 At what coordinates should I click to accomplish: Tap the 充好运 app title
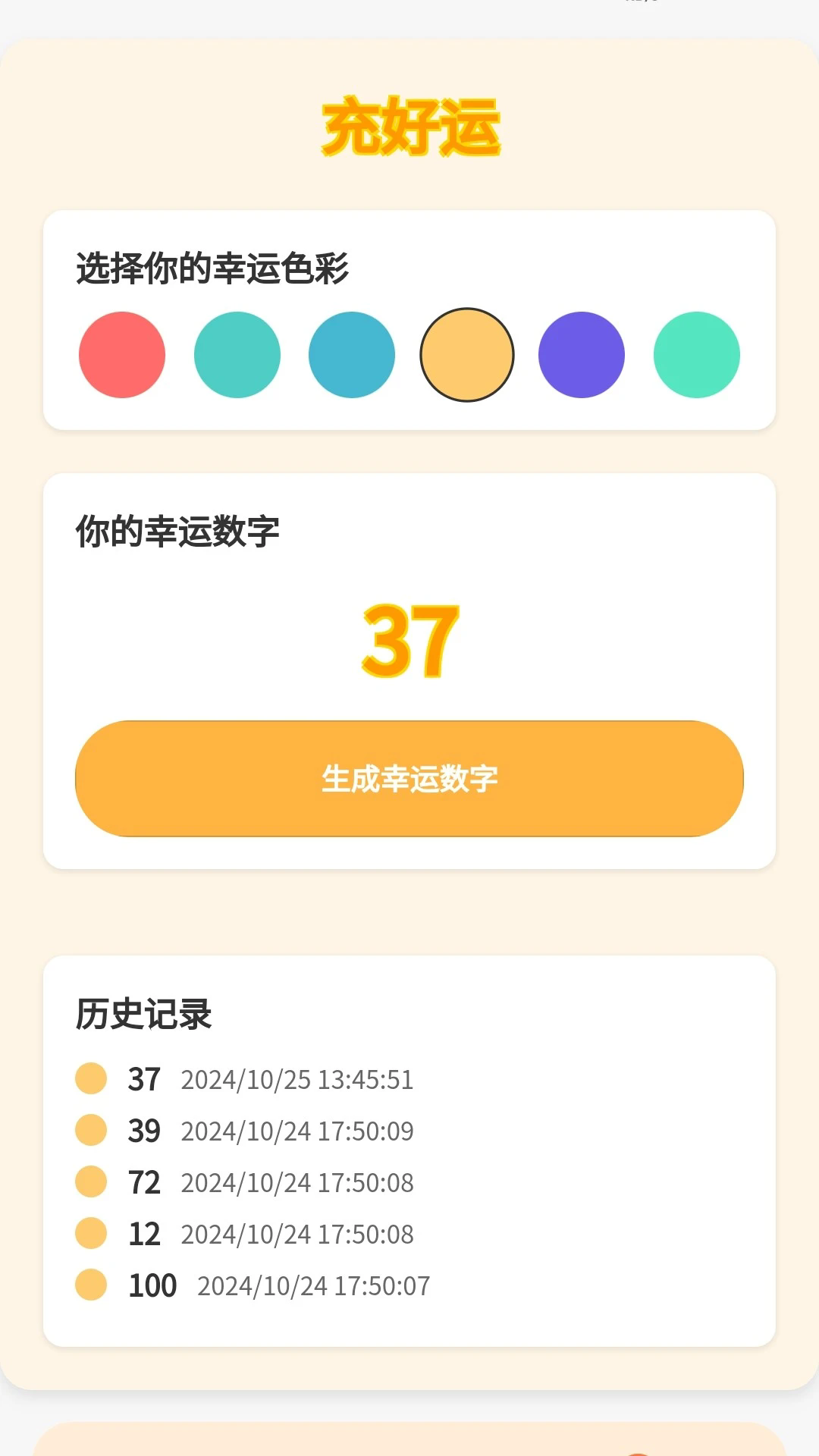tap(409, 124)
